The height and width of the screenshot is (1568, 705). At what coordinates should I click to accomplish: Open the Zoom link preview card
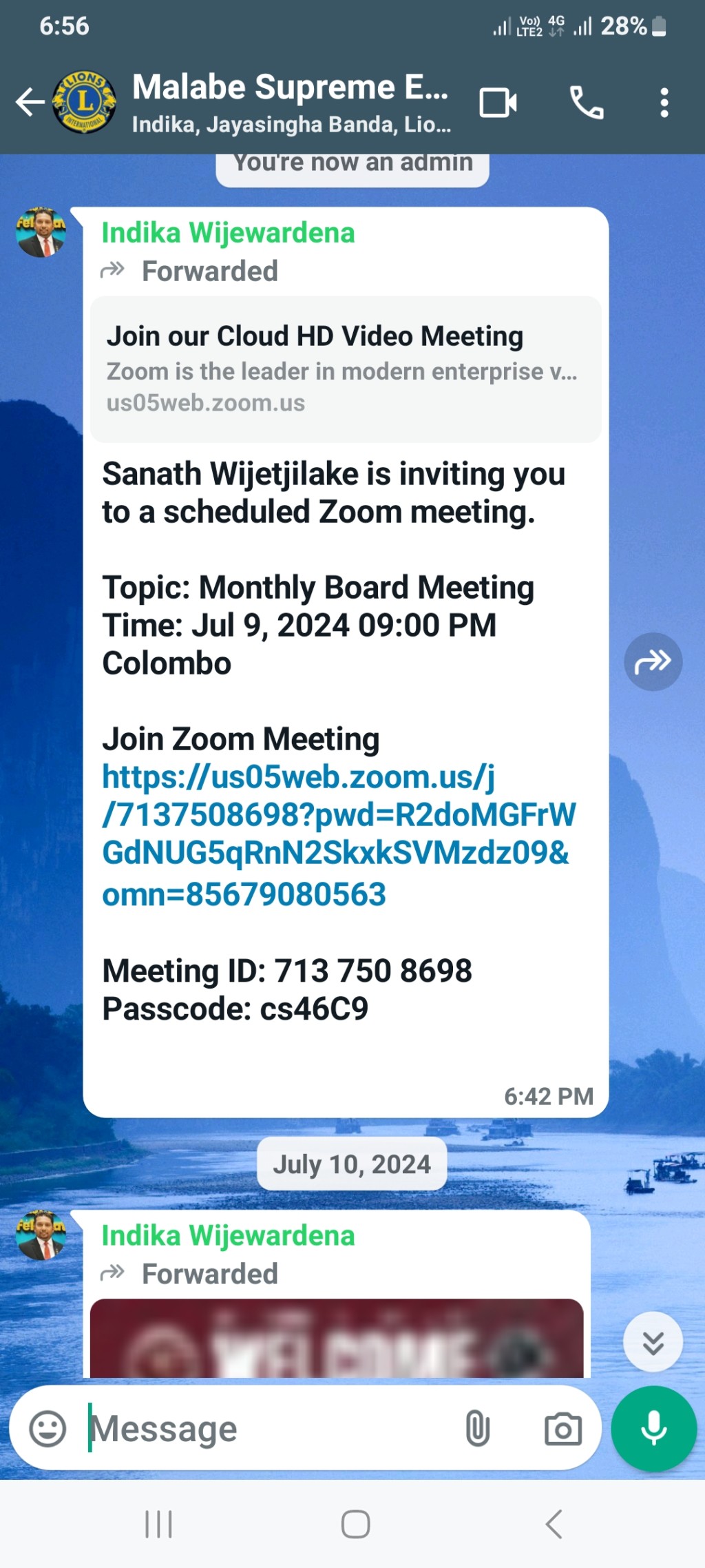[x=346, y=369]
